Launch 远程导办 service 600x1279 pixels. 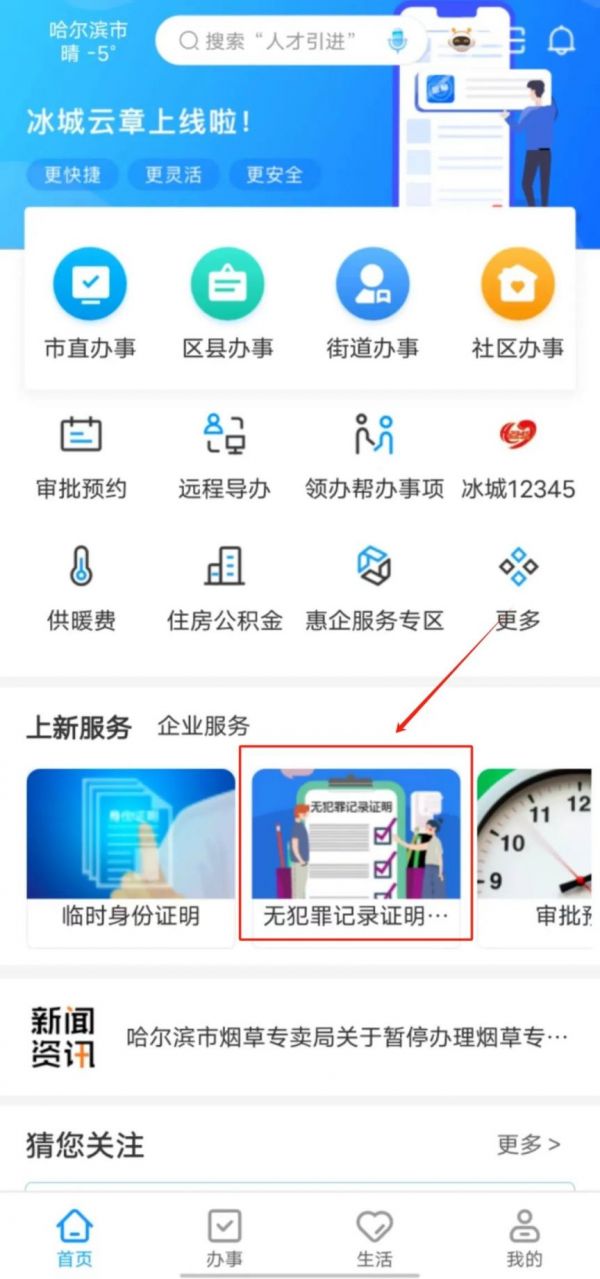click(225, 456)
